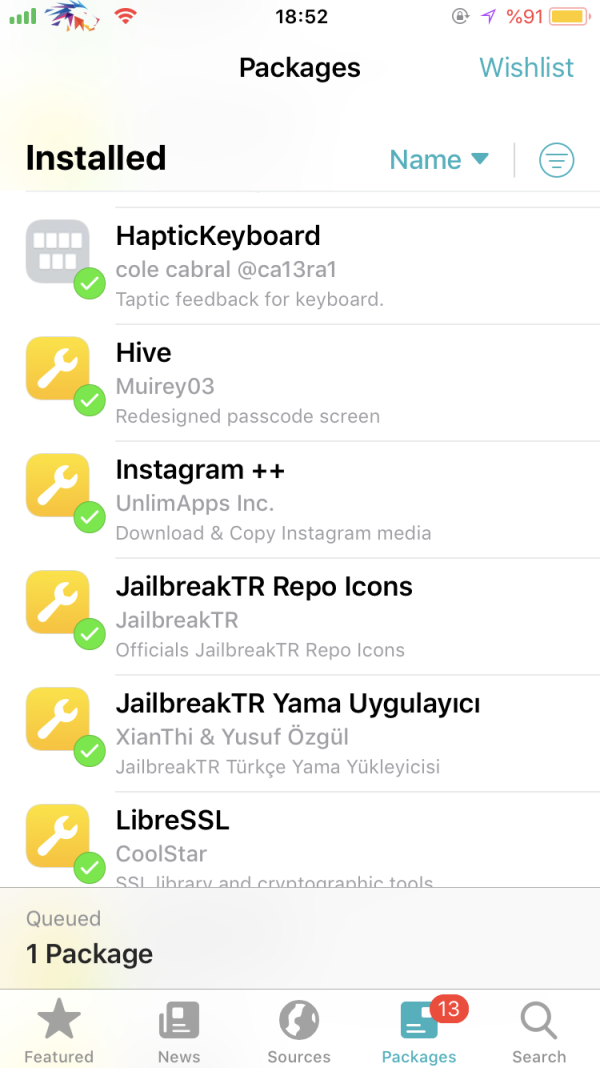Screen dimensions: 600x1068
Task: Switch to the Featured tab
Action: 59,1032
